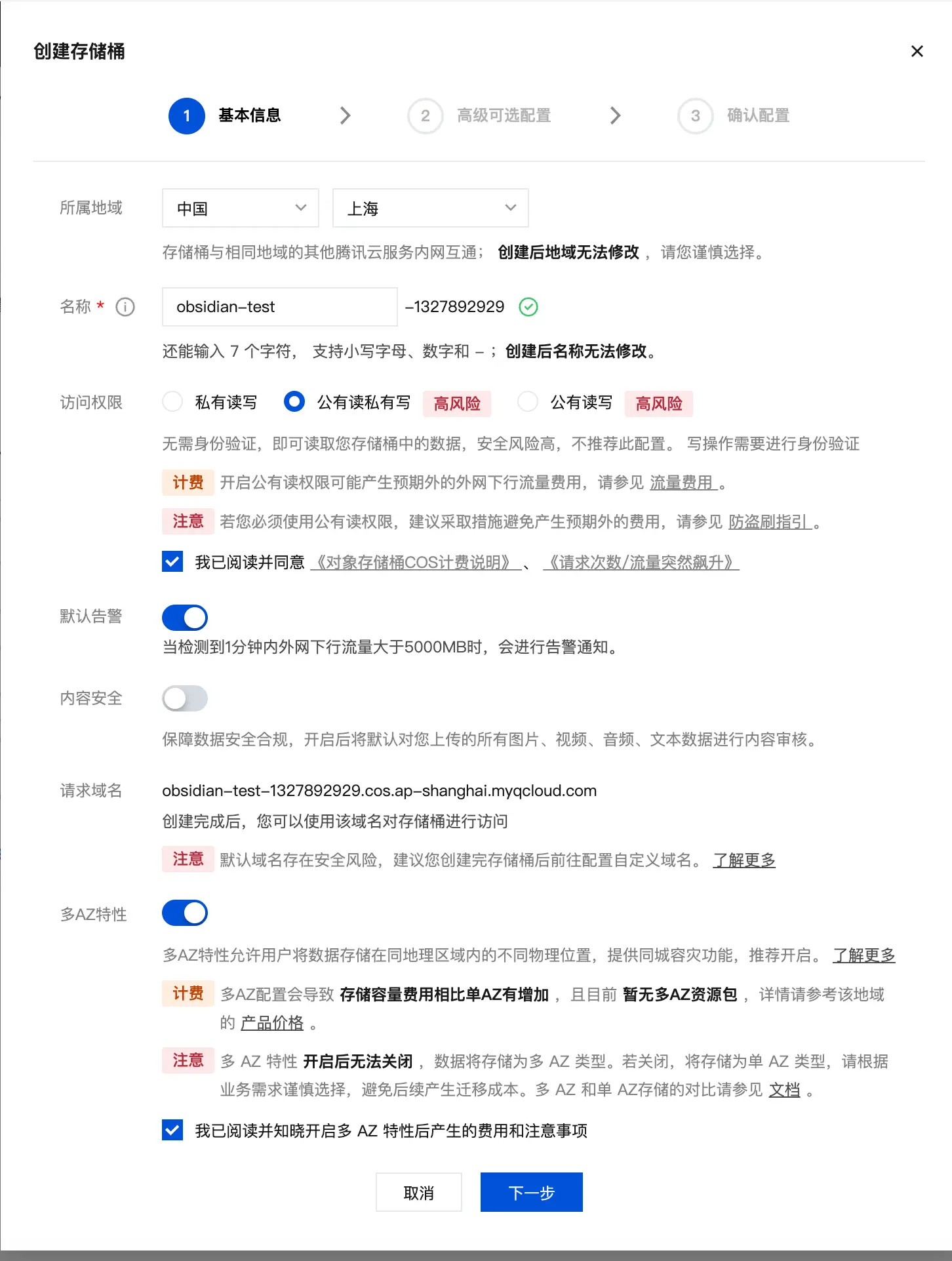Turn off the 多AZ特性 switch
The height and width of the screenshot is (1261, 952).
click(185, 913)
